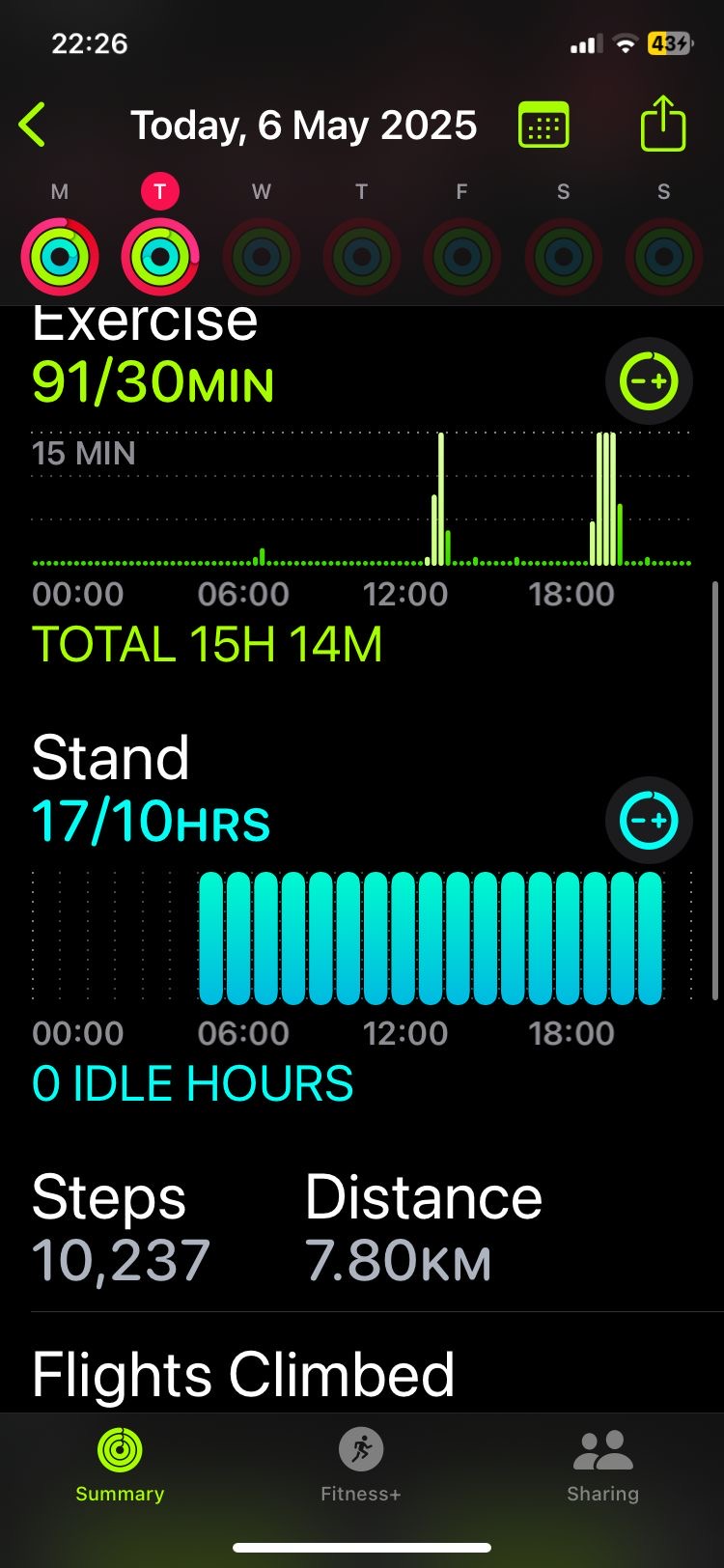Adjust the Exercise goal button
724x1568 pixels.
click(x=649, y=381)
